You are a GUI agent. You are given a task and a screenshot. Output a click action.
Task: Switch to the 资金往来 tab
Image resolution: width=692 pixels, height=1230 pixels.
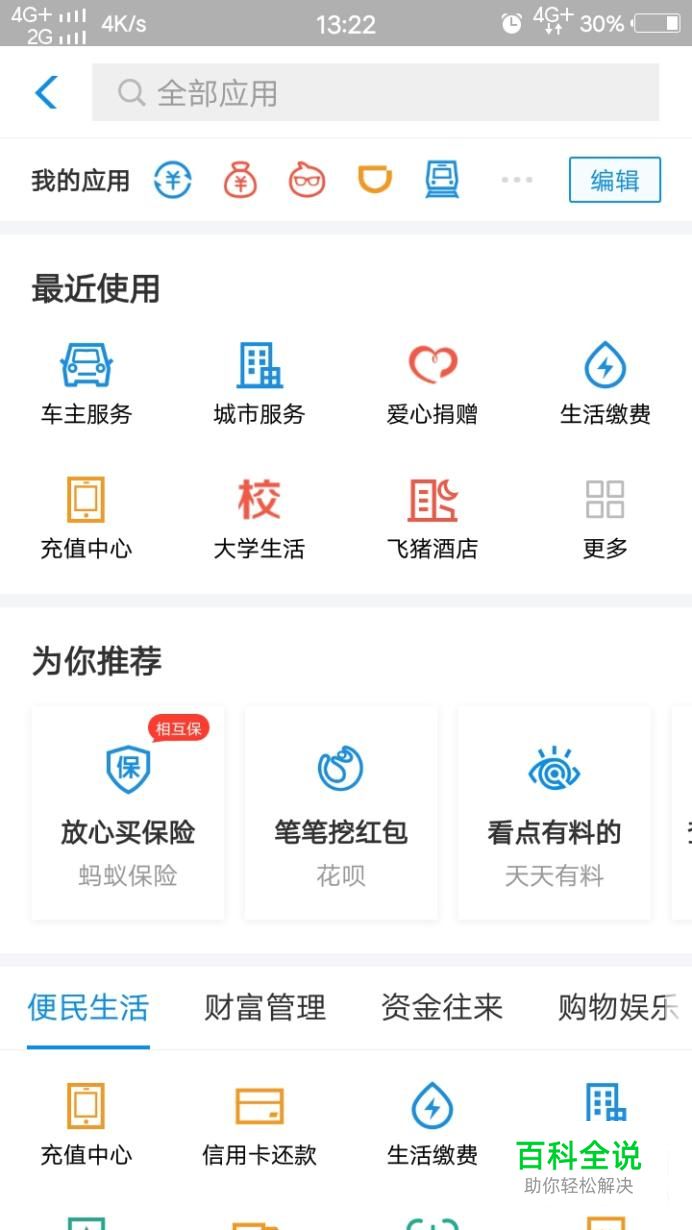point(441,1008)
